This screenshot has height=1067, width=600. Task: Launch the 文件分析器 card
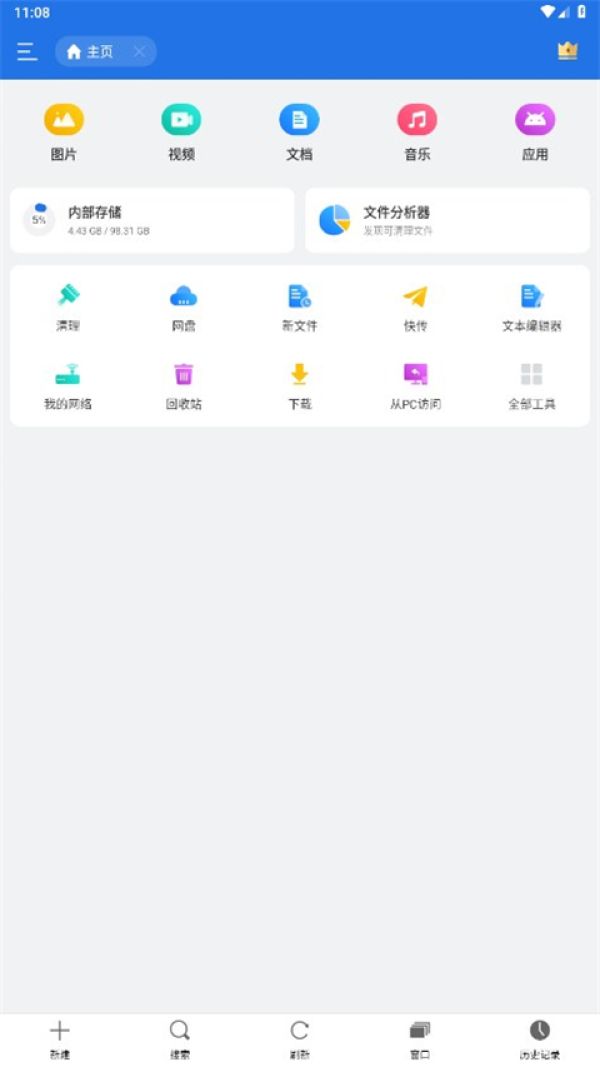447,220
